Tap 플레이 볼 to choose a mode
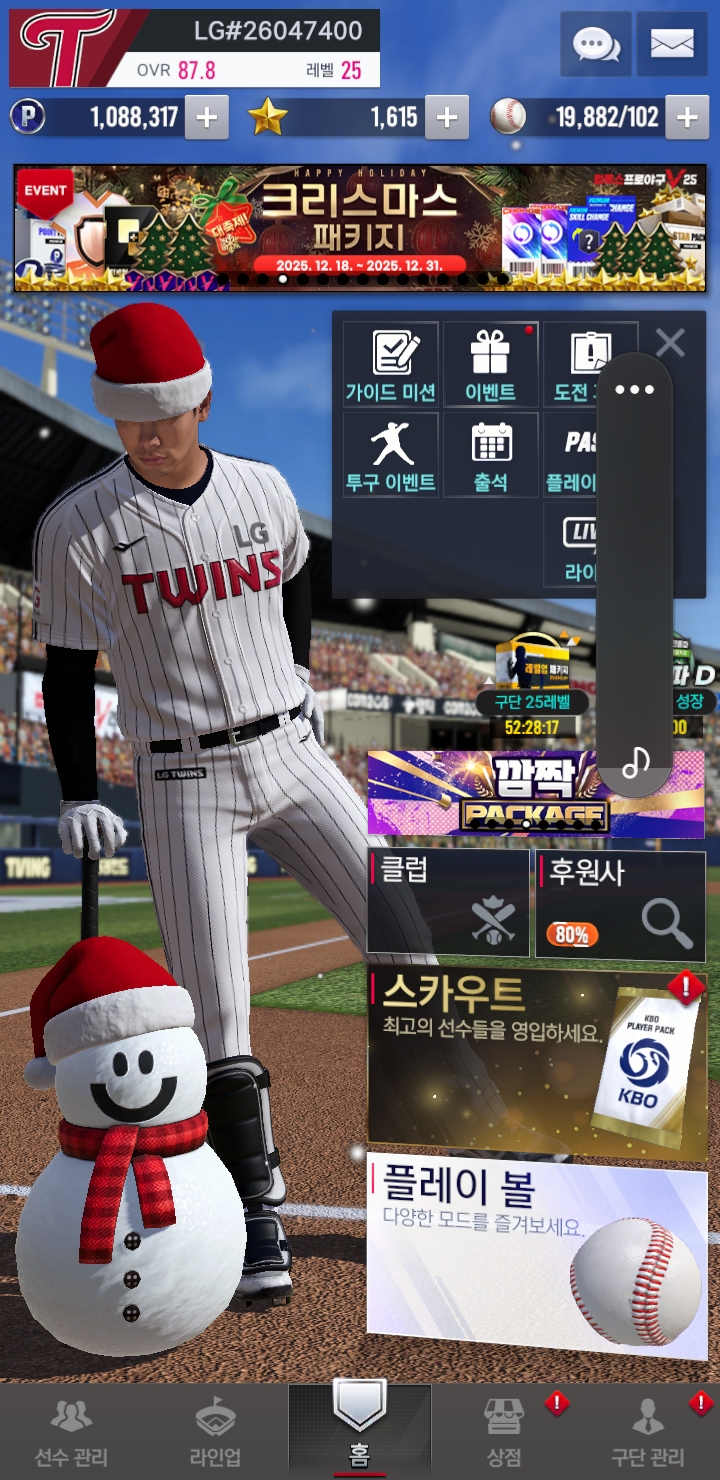This screenshot has height=1480, width=720. tap(537, 1255)
